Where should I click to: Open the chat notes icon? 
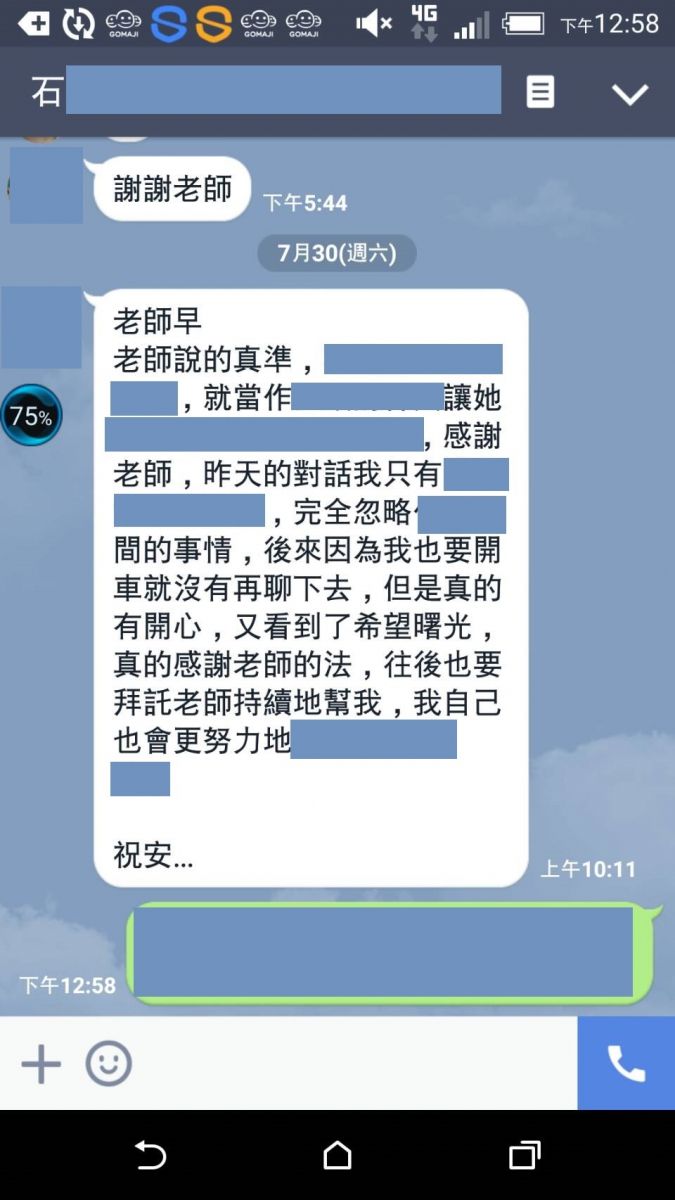pyautogui.click(x=540, y=93)
